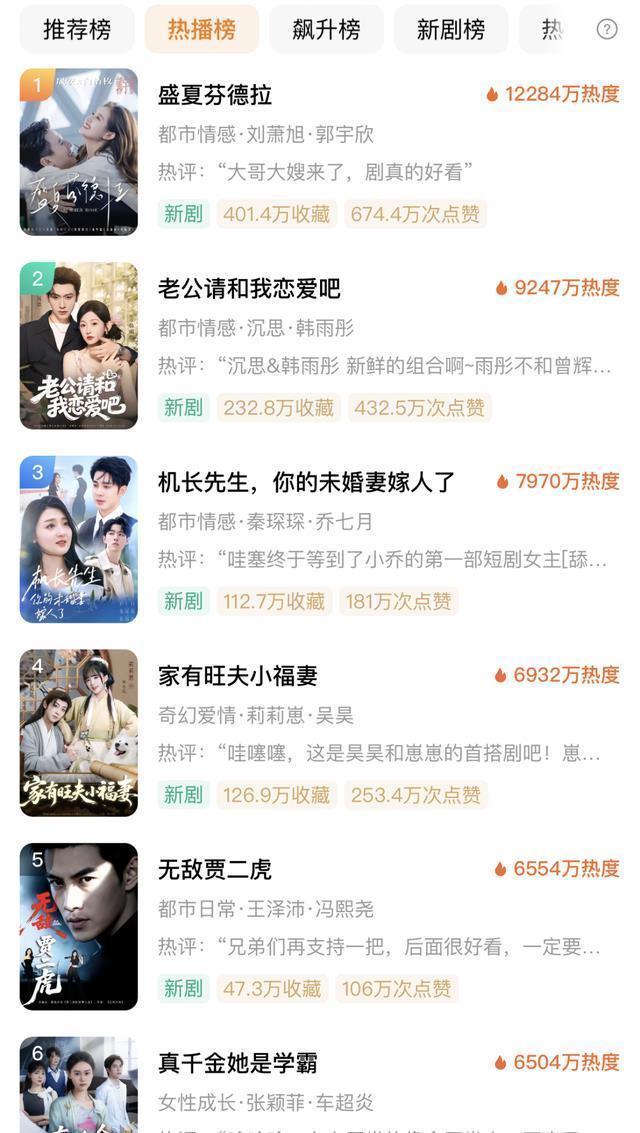Open the drama 盛夏芬德拉
The image size is (640, 1133).
(x=215, y=95)
